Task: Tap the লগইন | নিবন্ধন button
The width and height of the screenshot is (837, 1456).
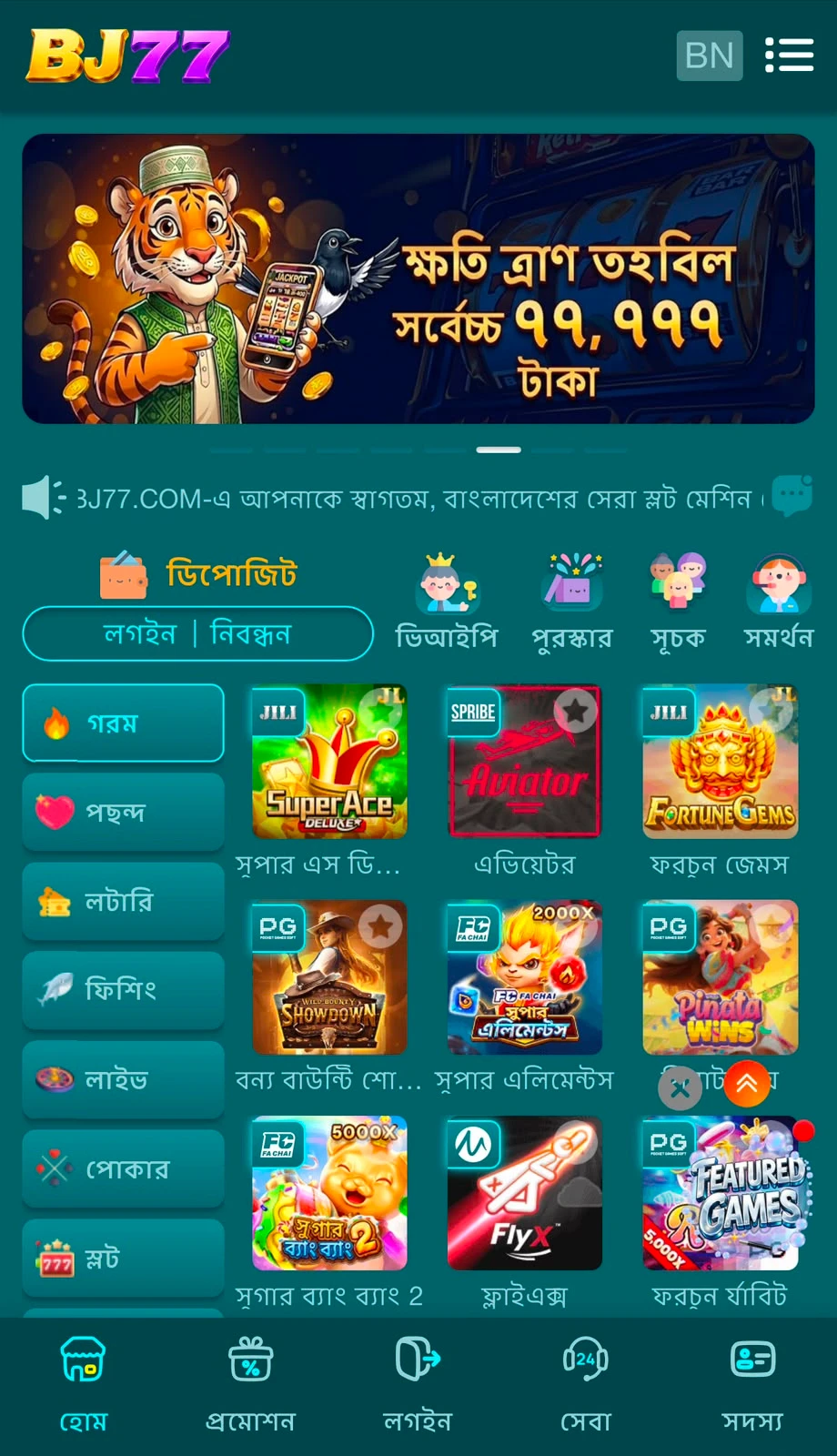Action: (x=197, y=633)
